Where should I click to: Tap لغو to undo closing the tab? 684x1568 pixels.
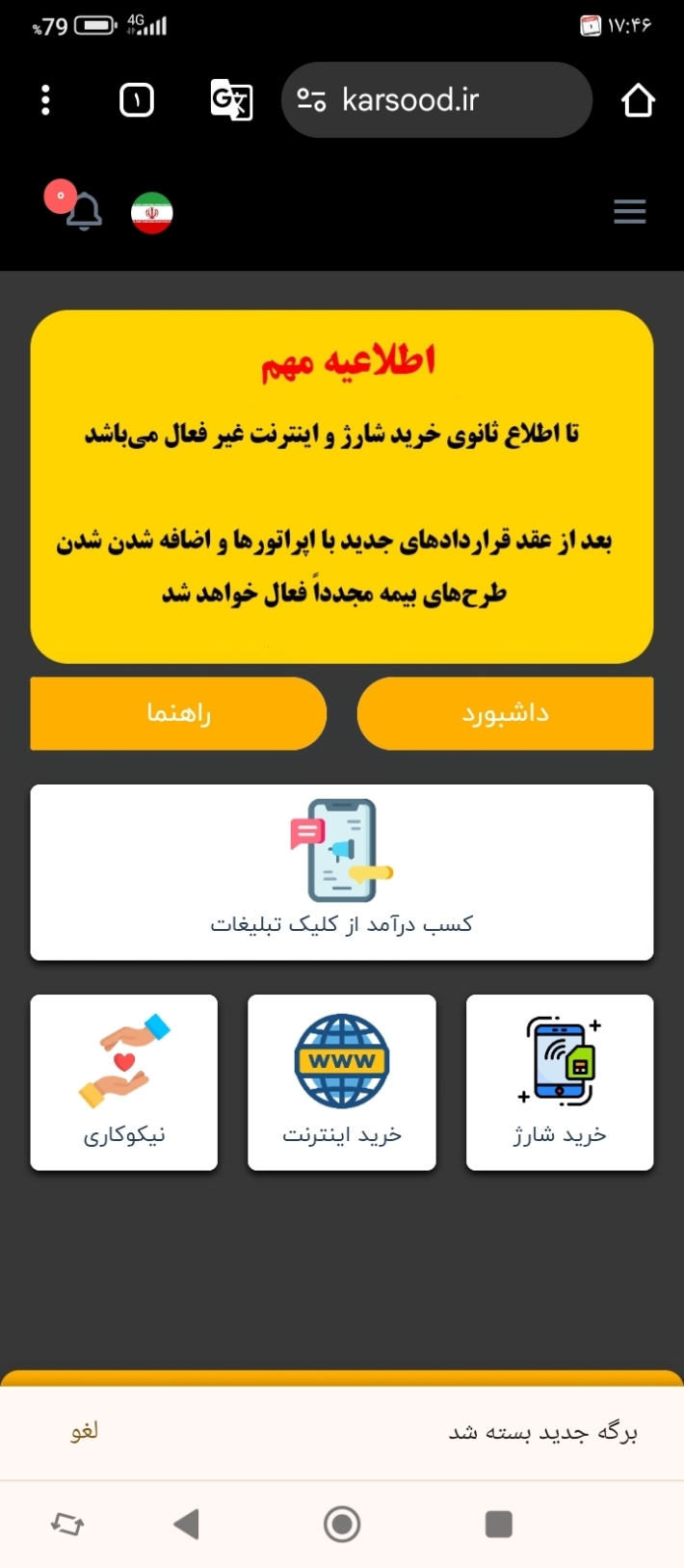click(84, 1431)
